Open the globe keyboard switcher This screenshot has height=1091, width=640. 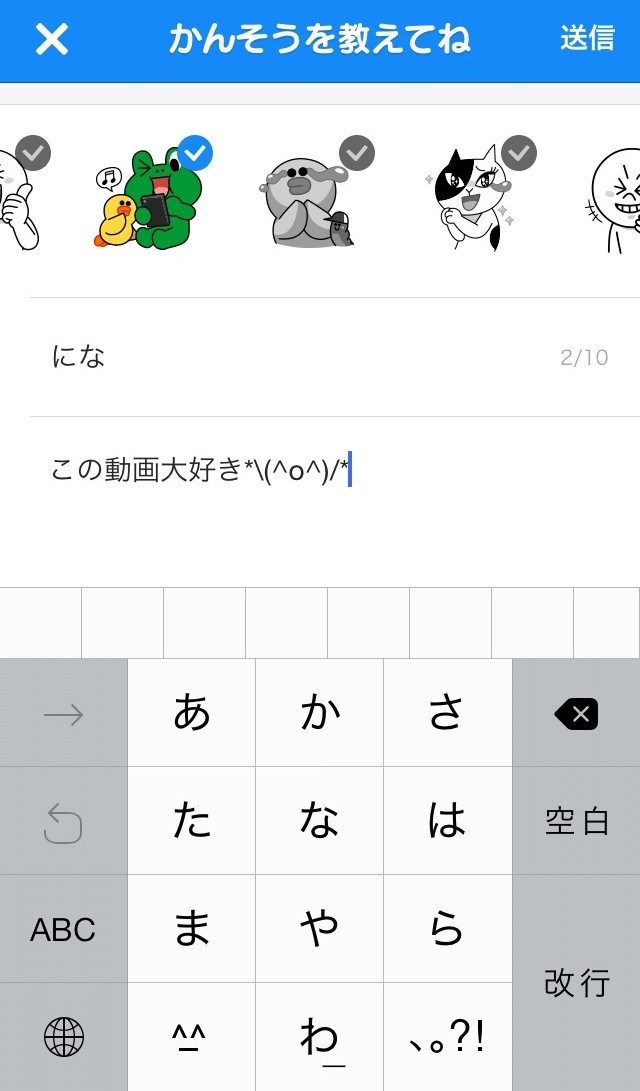tap(63, 1038)
